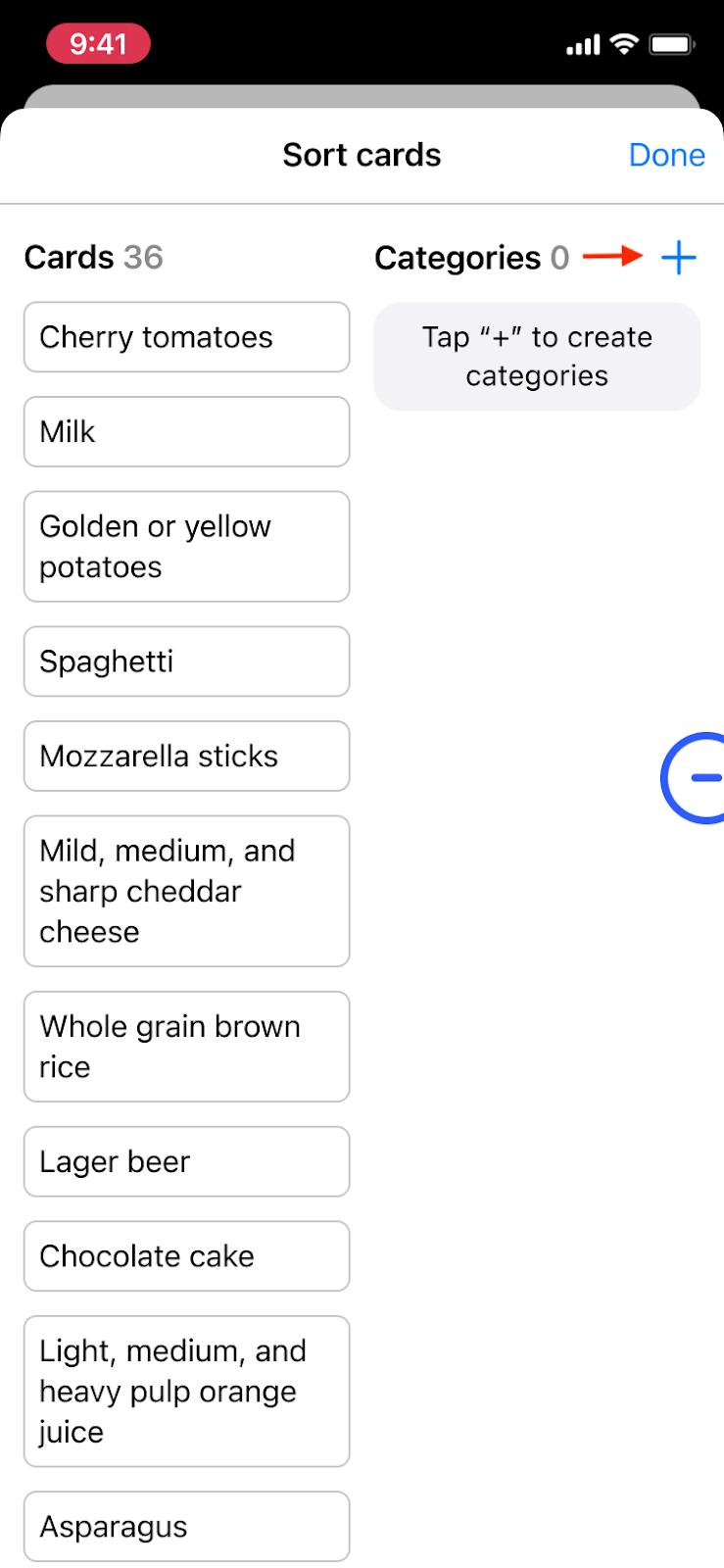Viewport: 724px width, 1568px height.
Task: Select the Milk card
Action: [x=186, y=432]
